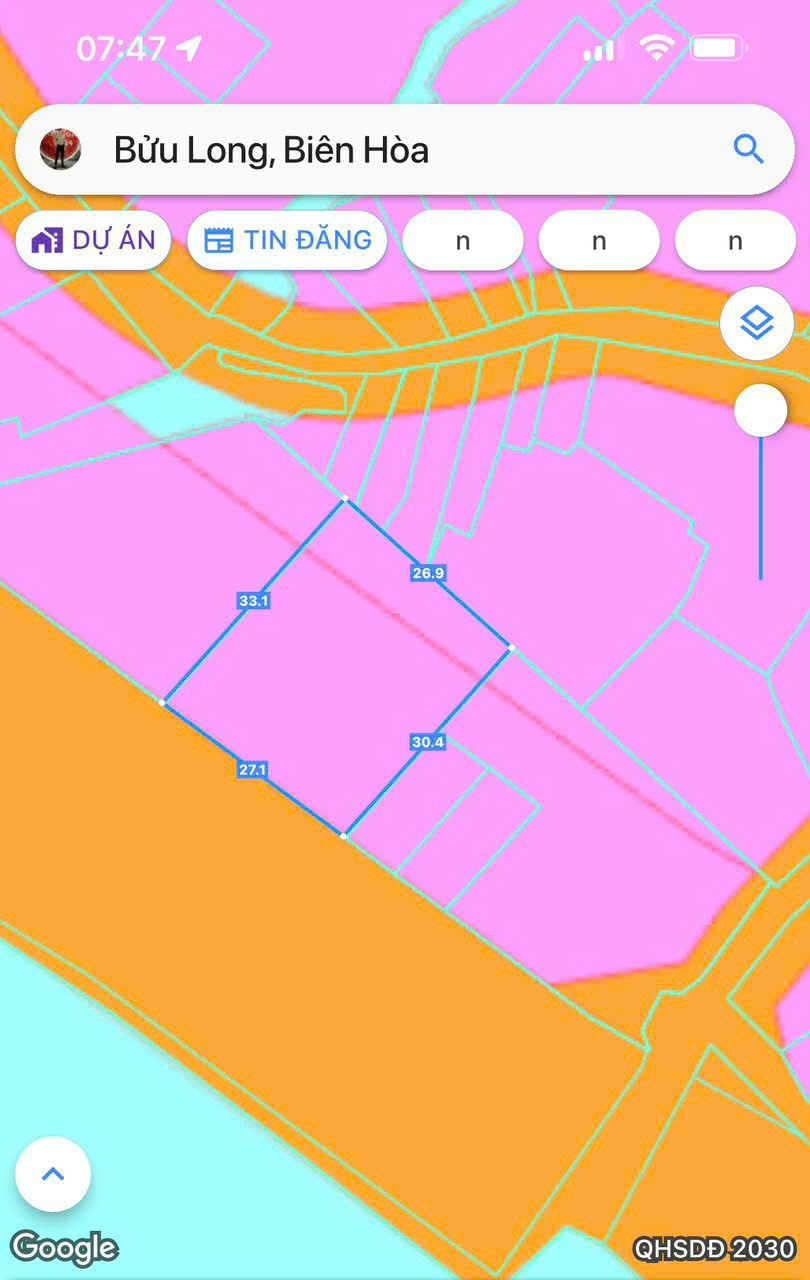
Task: Open the map layers button
Action: tap(757, 323)
